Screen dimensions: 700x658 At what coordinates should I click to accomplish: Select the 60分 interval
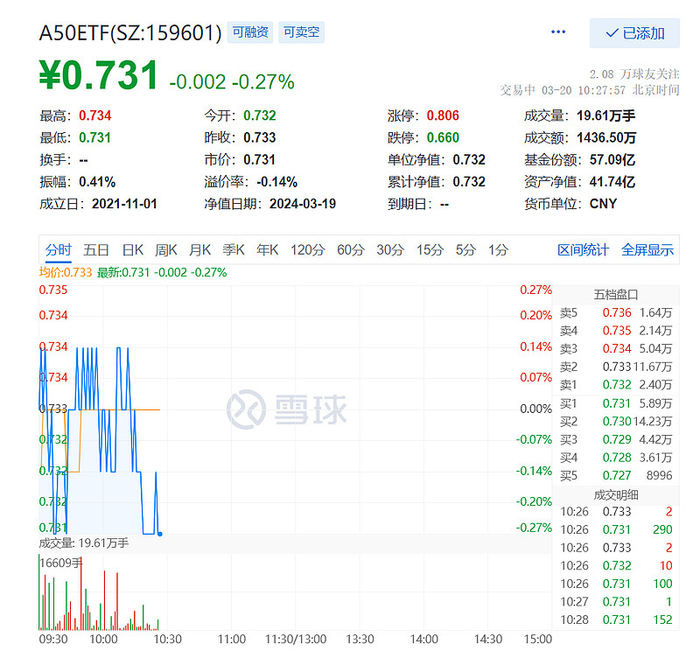pos(350,250)
